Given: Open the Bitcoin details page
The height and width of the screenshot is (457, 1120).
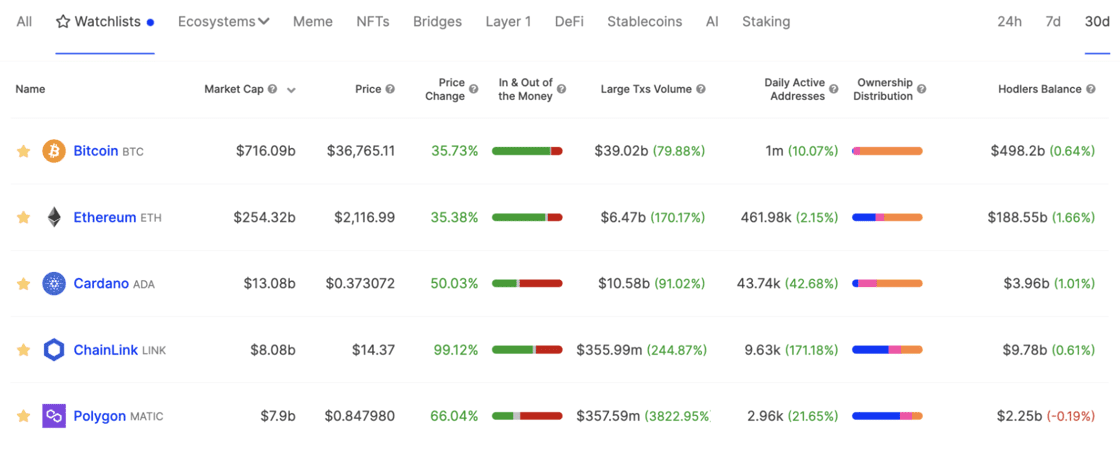Looking at the screenshot, I should point(95,151).
